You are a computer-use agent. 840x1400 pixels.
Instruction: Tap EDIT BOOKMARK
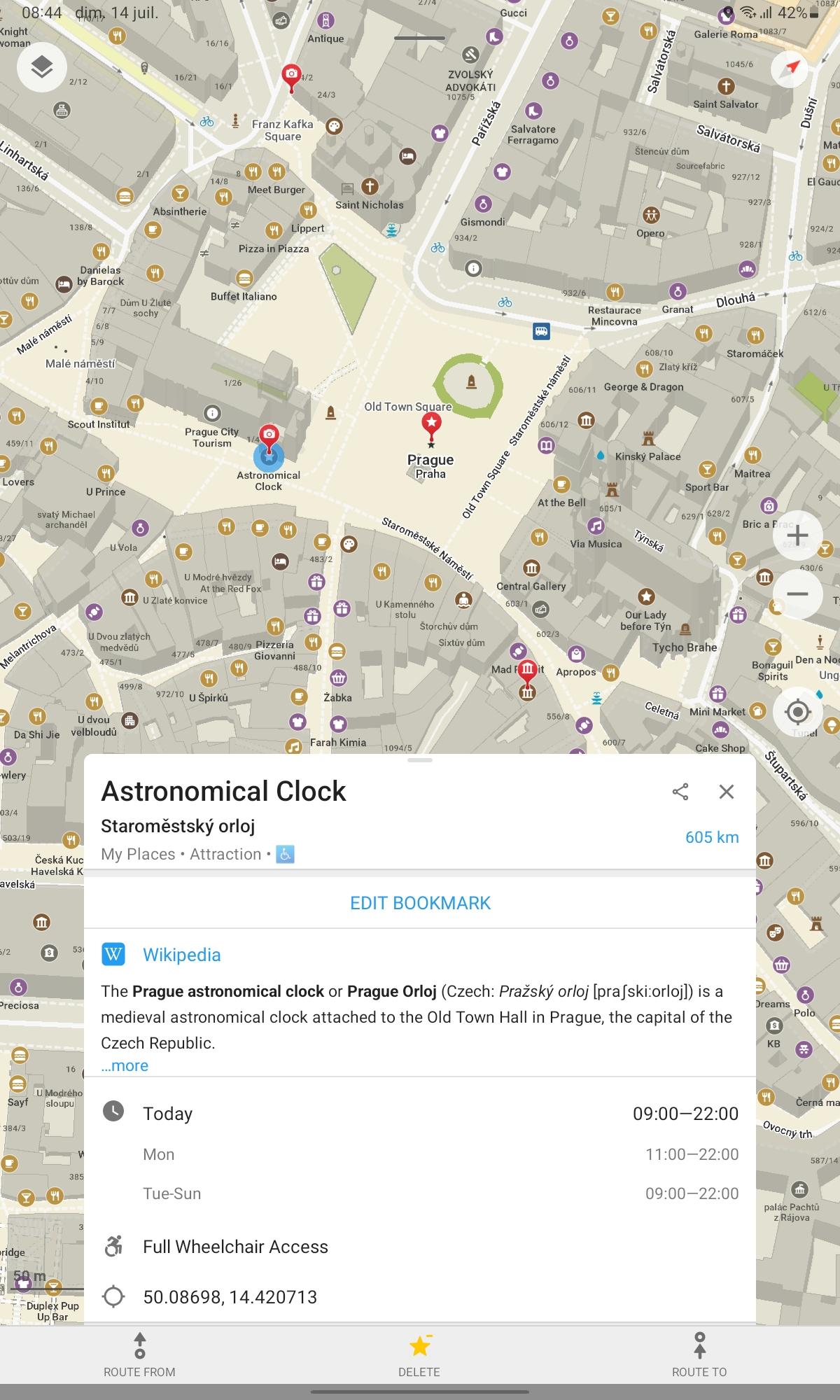(420, 903)
